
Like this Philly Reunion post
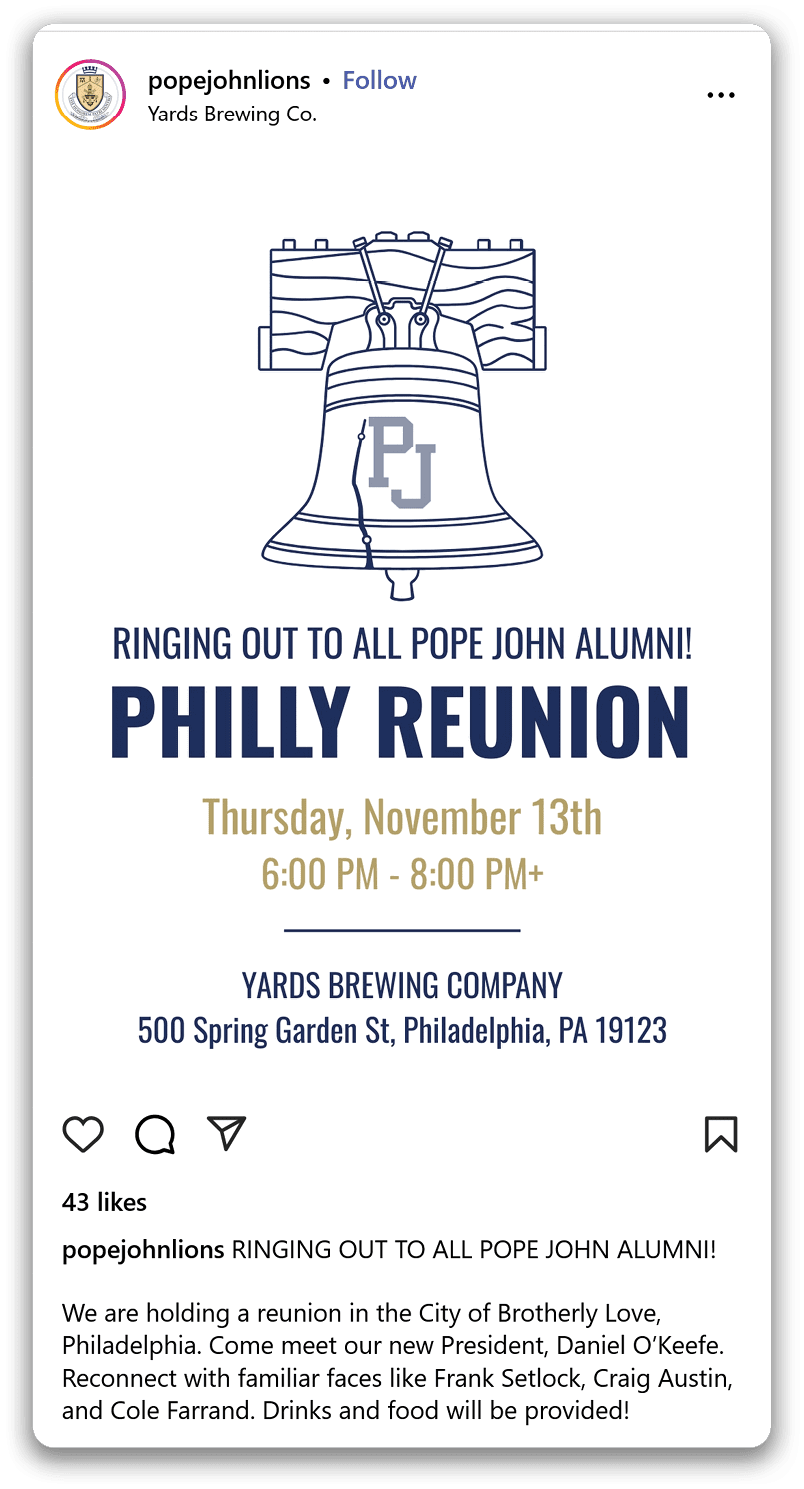[83, 1134]
